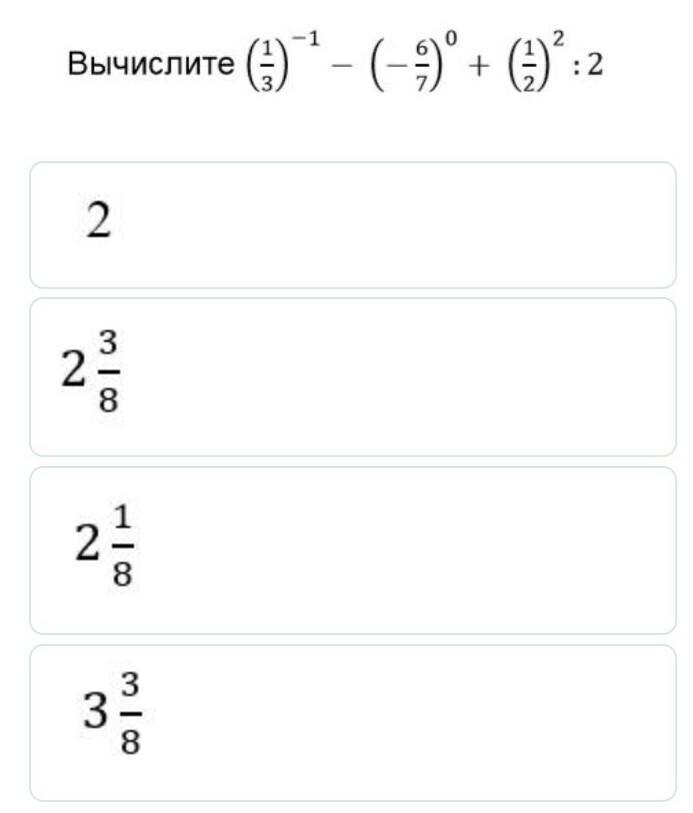Pick the answer 2 1/8

pos(352,549)
